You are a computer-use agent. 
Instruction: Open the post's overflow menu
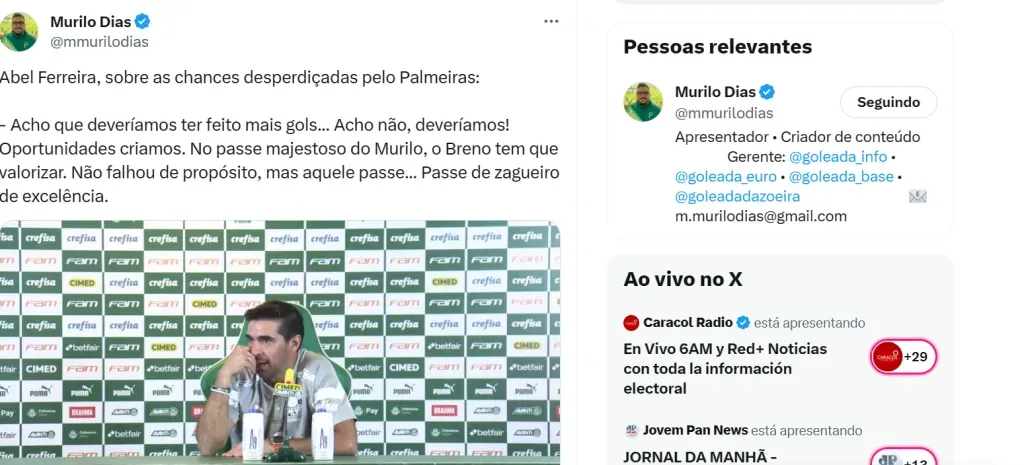(551, 21)
